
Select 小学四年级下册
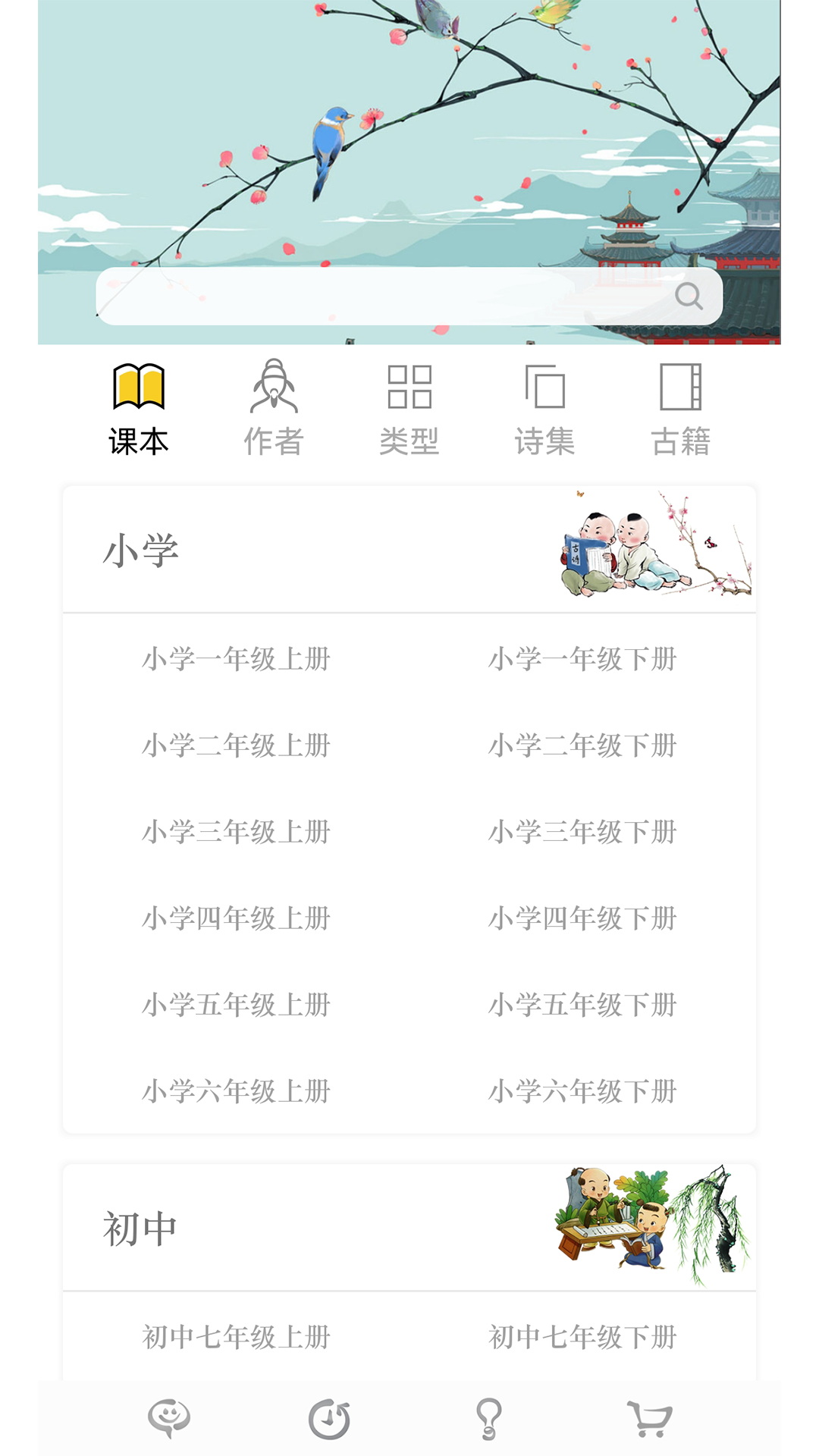pos(585,918)
